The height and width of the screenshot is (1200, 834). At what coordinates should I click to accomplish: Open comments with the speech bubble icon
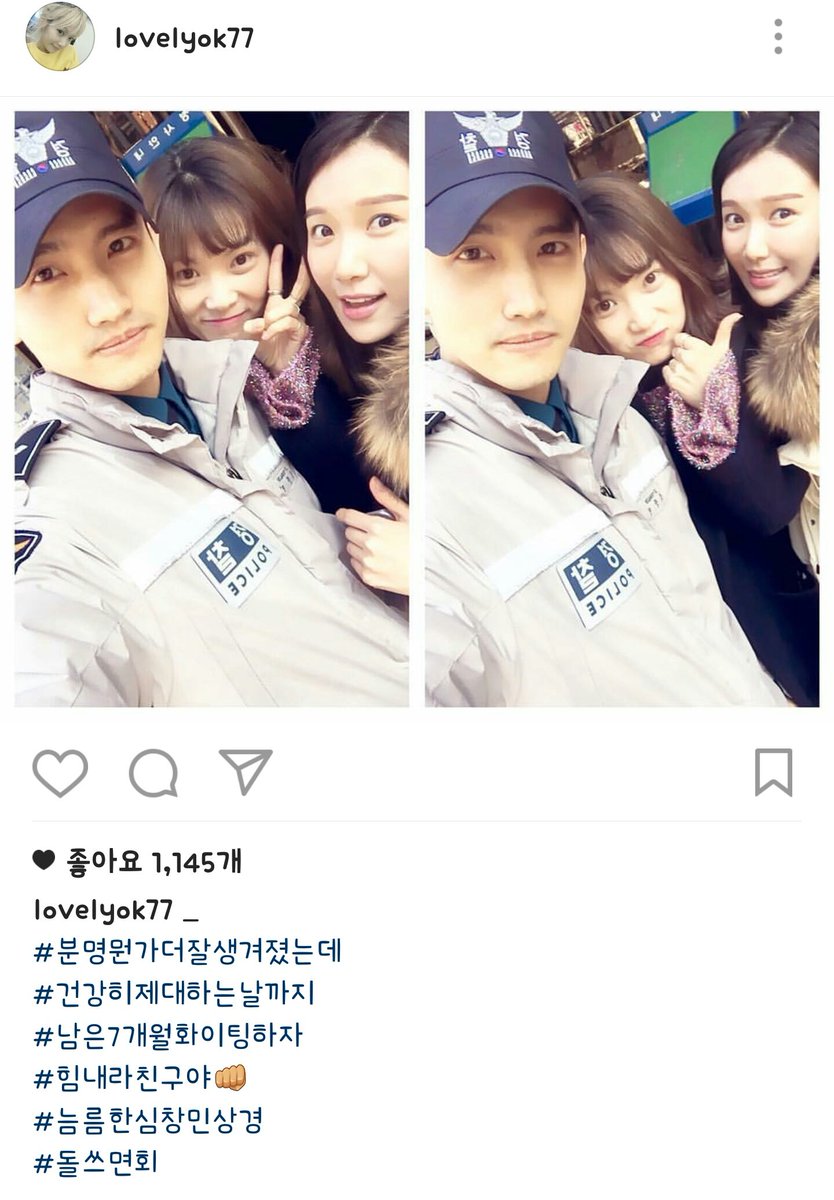pyautogui.click(x=153, y=773)
